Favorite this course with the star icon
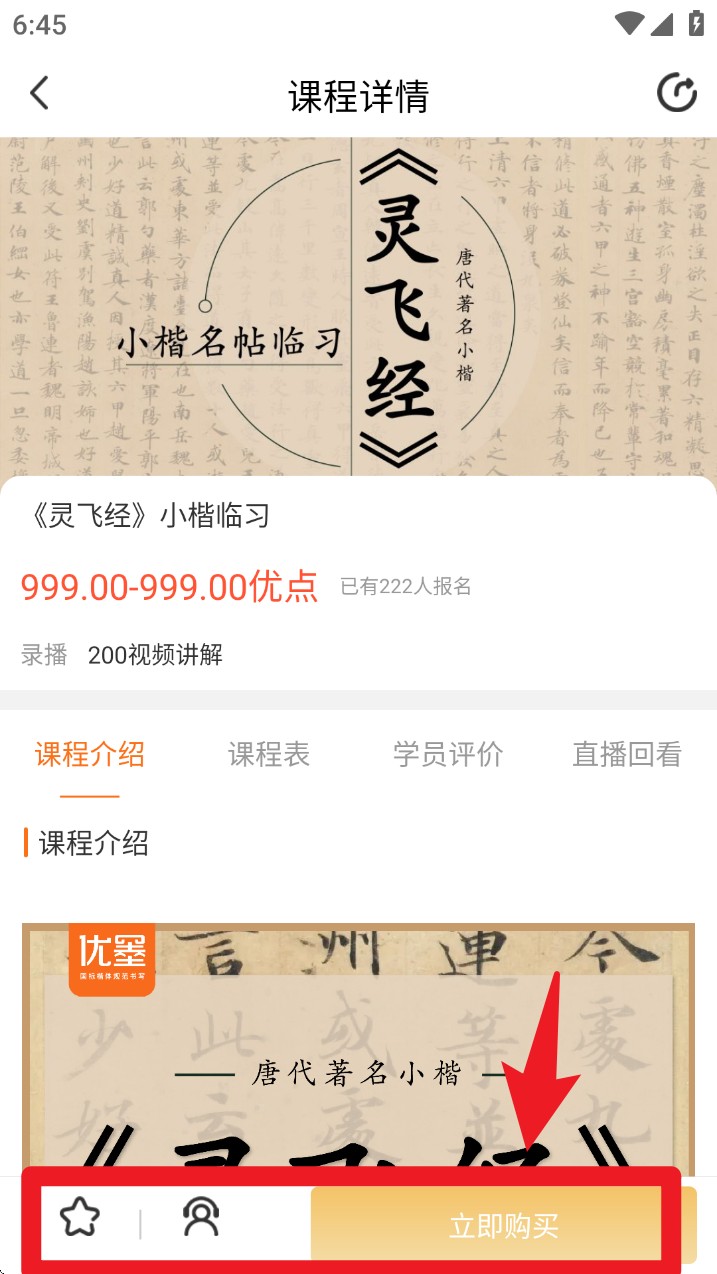Screen dimensions: 717x1274 (80, 1219)
